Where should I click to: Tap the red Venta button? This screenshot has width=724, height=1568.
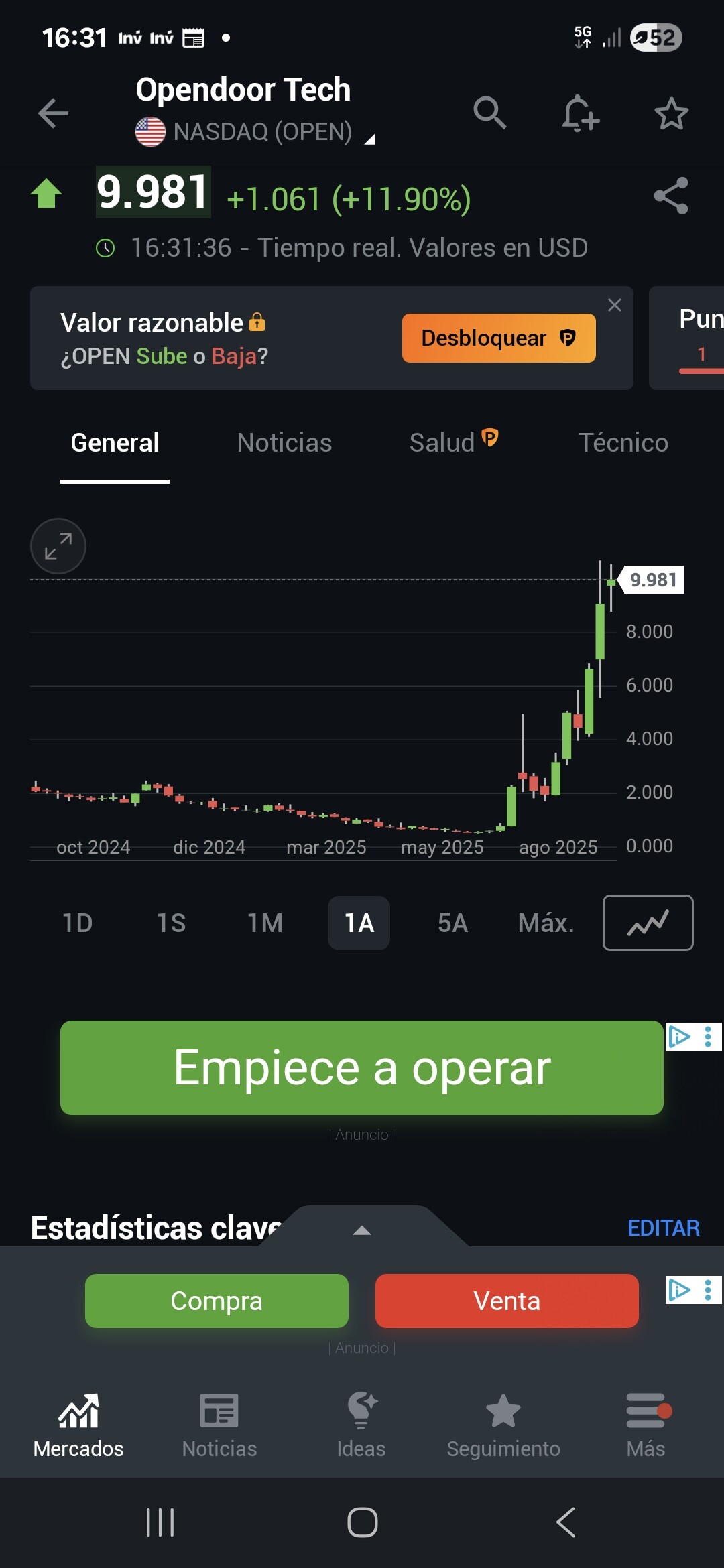tap(507, 1301)
